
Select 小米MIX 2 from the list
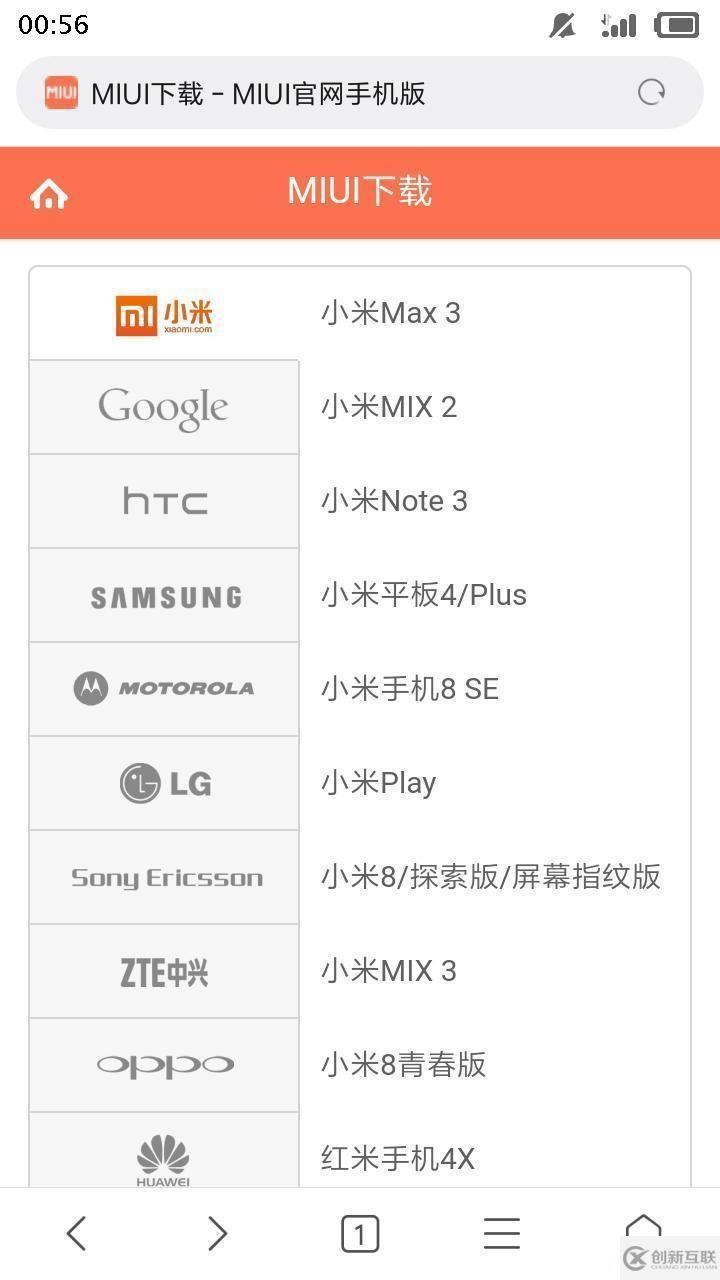[x=389, y=407]
